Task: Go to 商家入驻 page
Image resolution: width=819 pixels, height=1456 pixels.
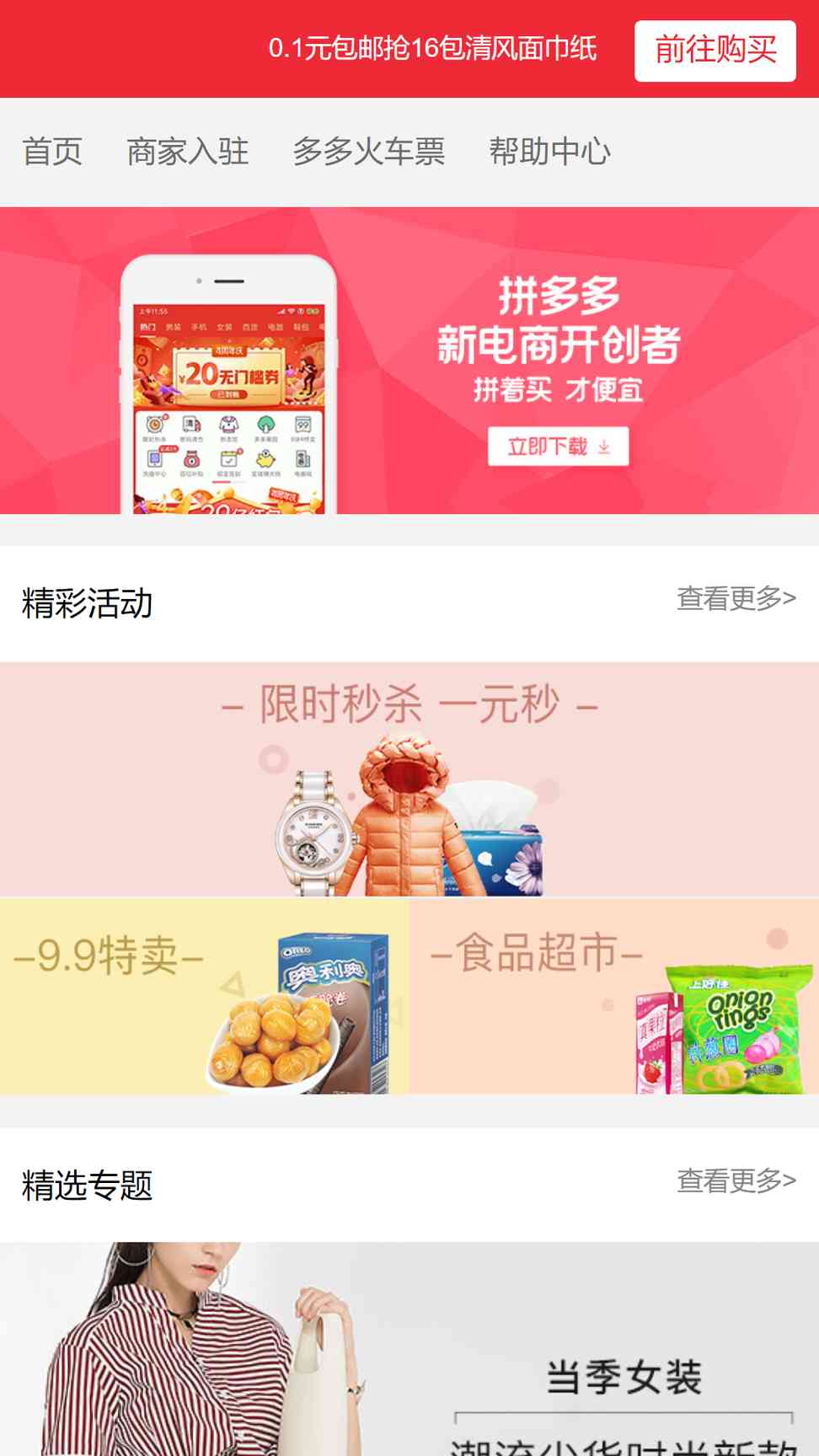Action: (188, 152)
